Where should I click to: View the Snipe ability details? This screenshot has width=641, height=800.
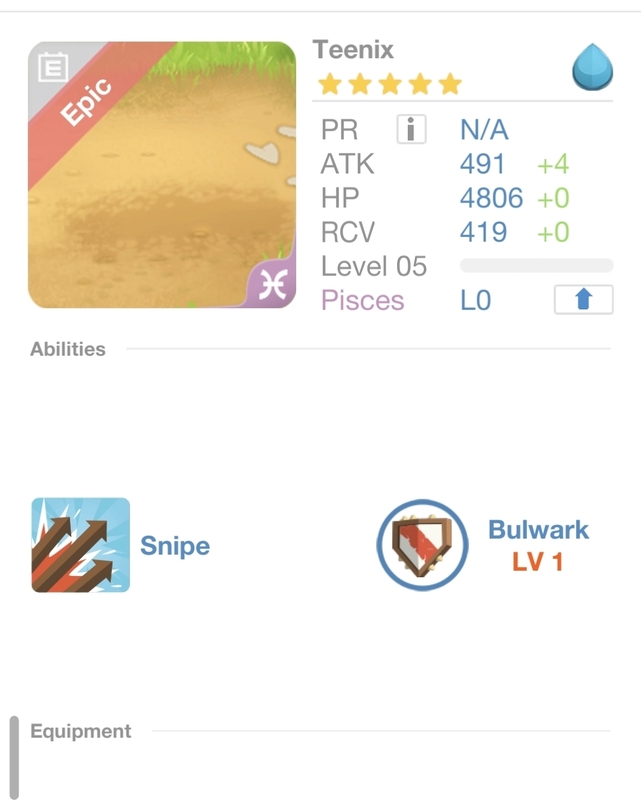81,545
